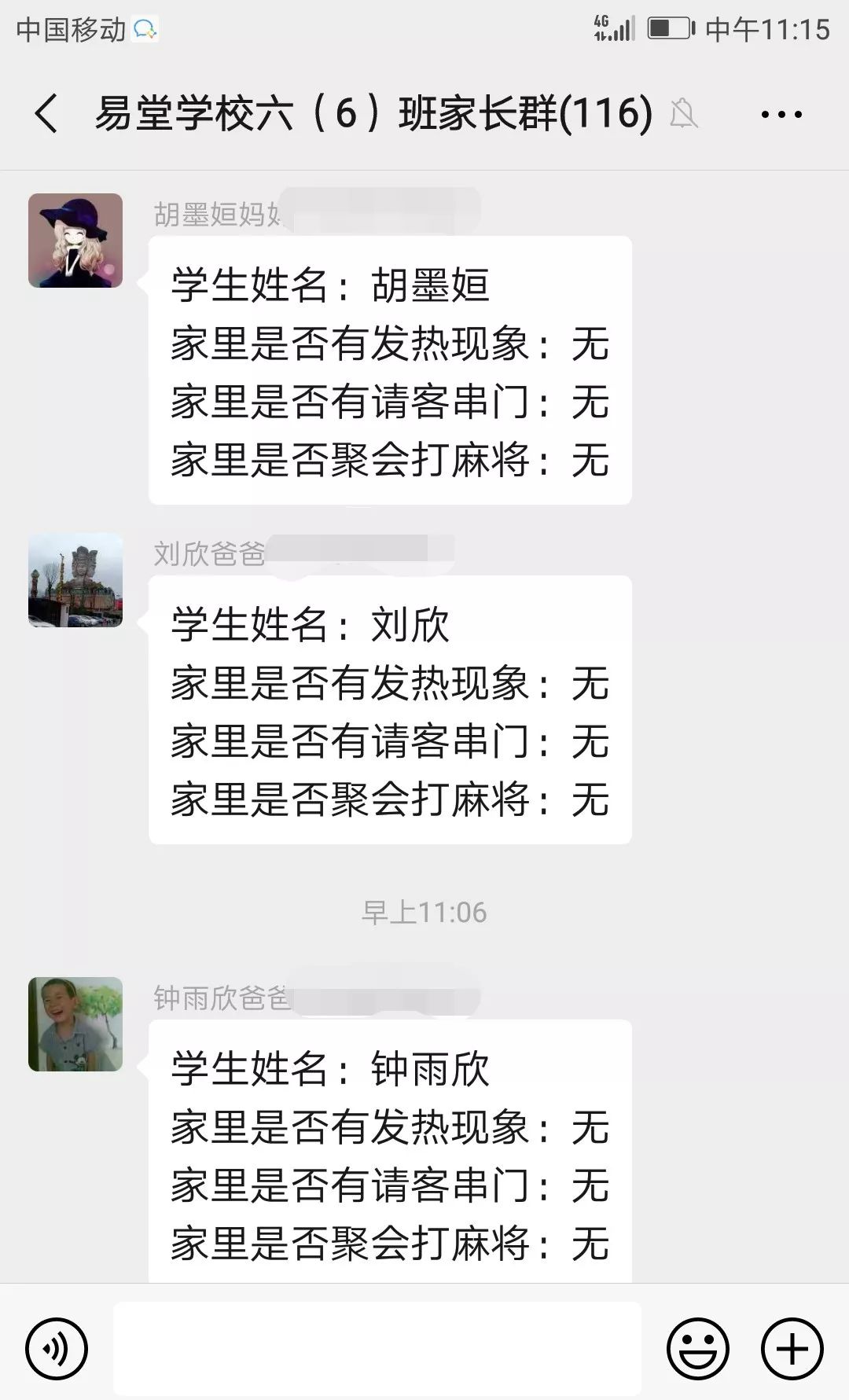Switch to voice message input
This screenshot has height=1400, width=849.
coord(57,1349)
